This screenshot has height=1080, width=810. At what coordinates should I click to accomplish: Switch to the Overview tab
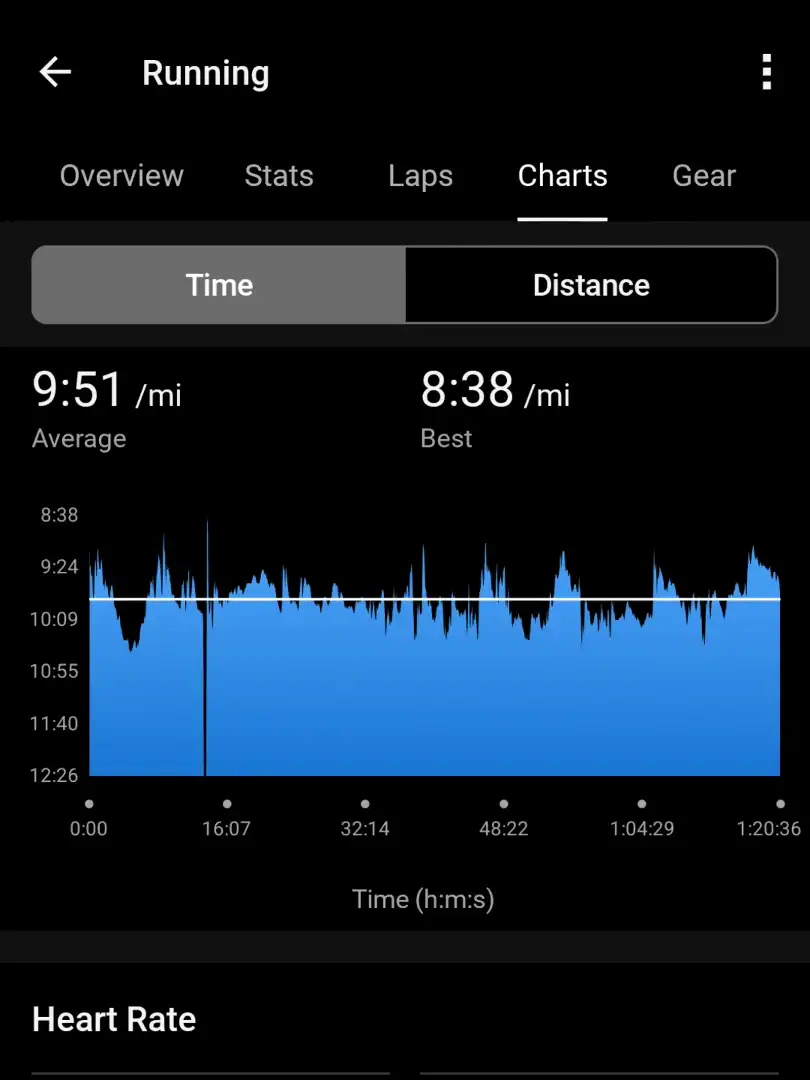pyautogui.click(x=122, y=176)
